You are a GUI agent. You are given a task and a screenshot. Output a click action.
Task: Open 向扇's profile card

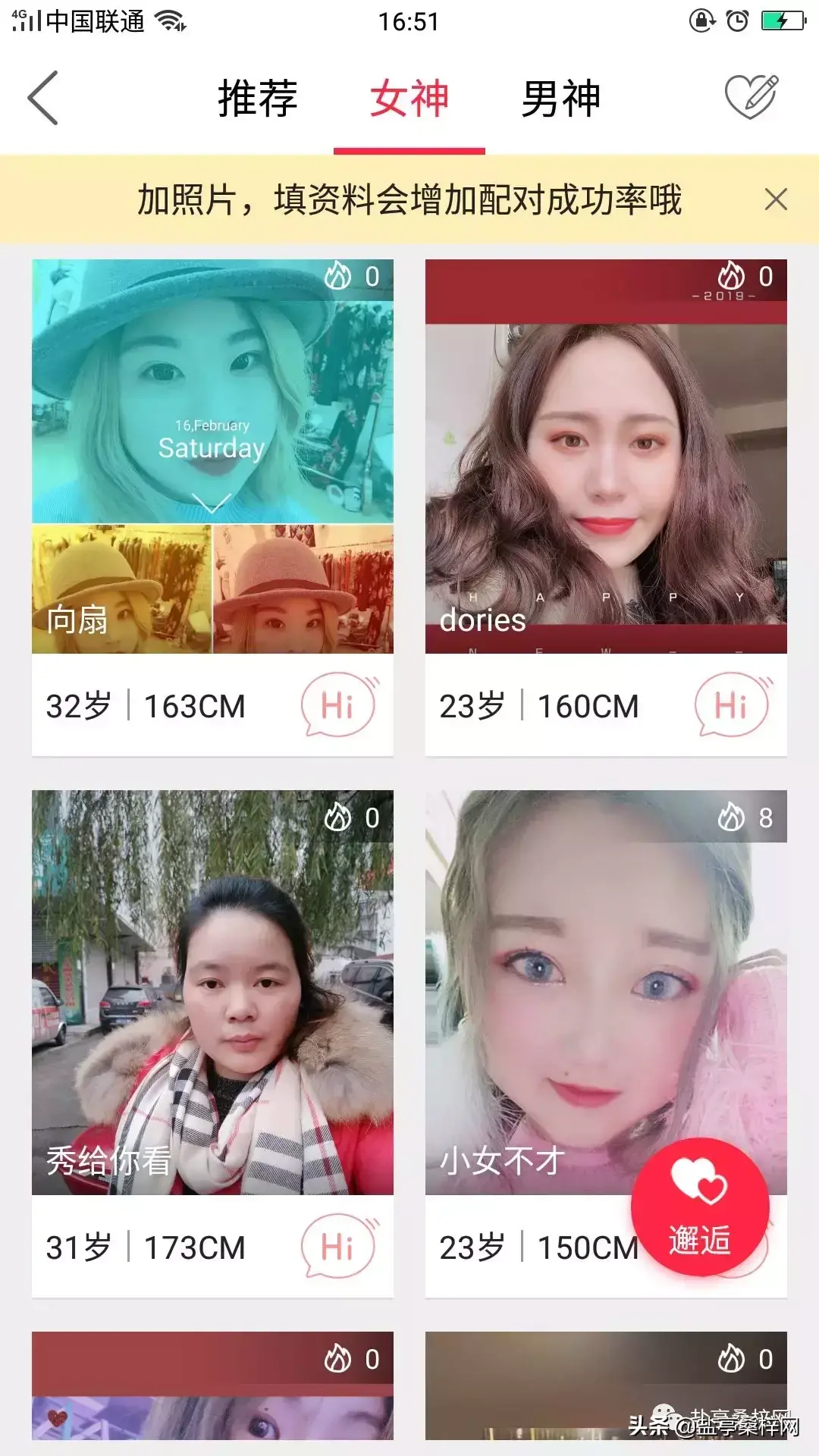(212, 455)
